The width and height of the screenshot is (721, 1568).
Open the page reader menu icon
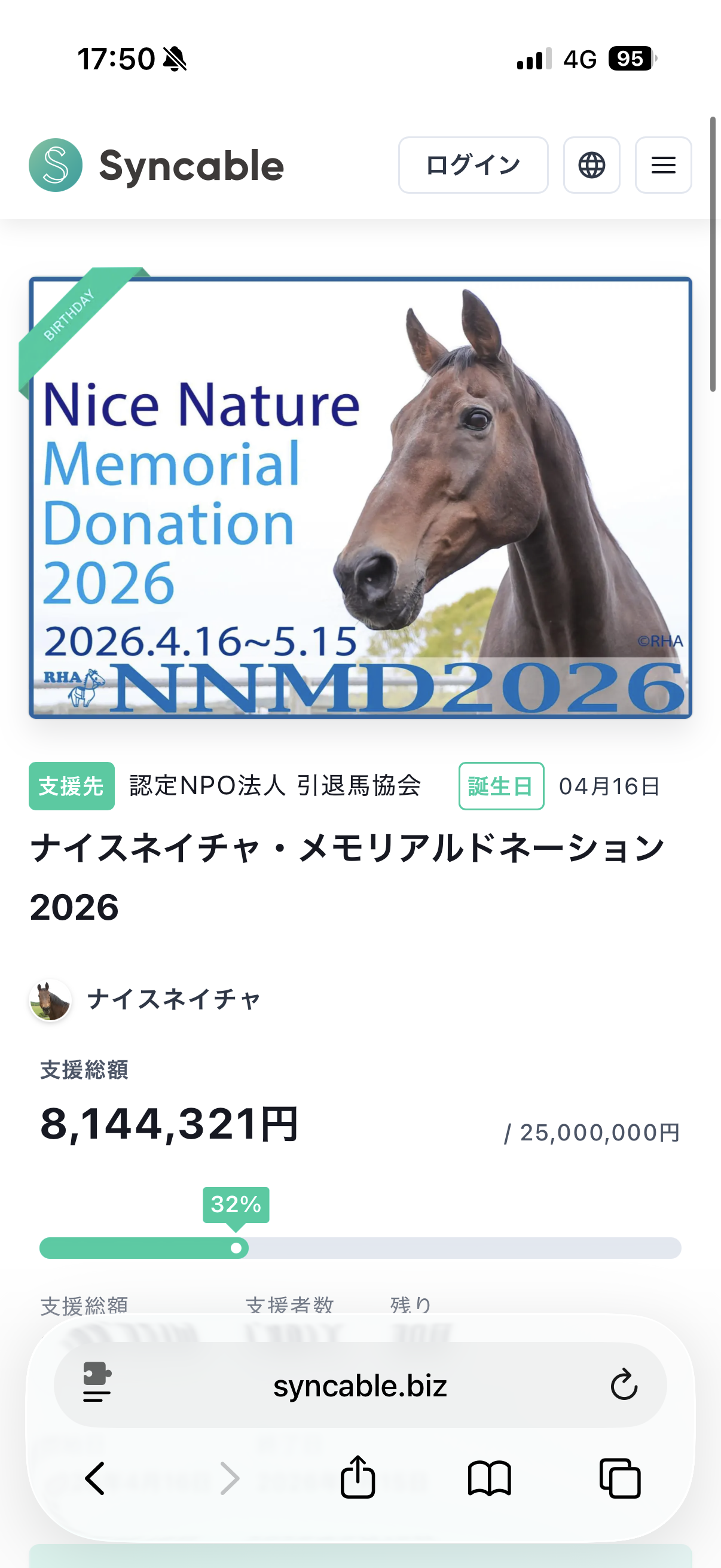tap(97, 1383)
